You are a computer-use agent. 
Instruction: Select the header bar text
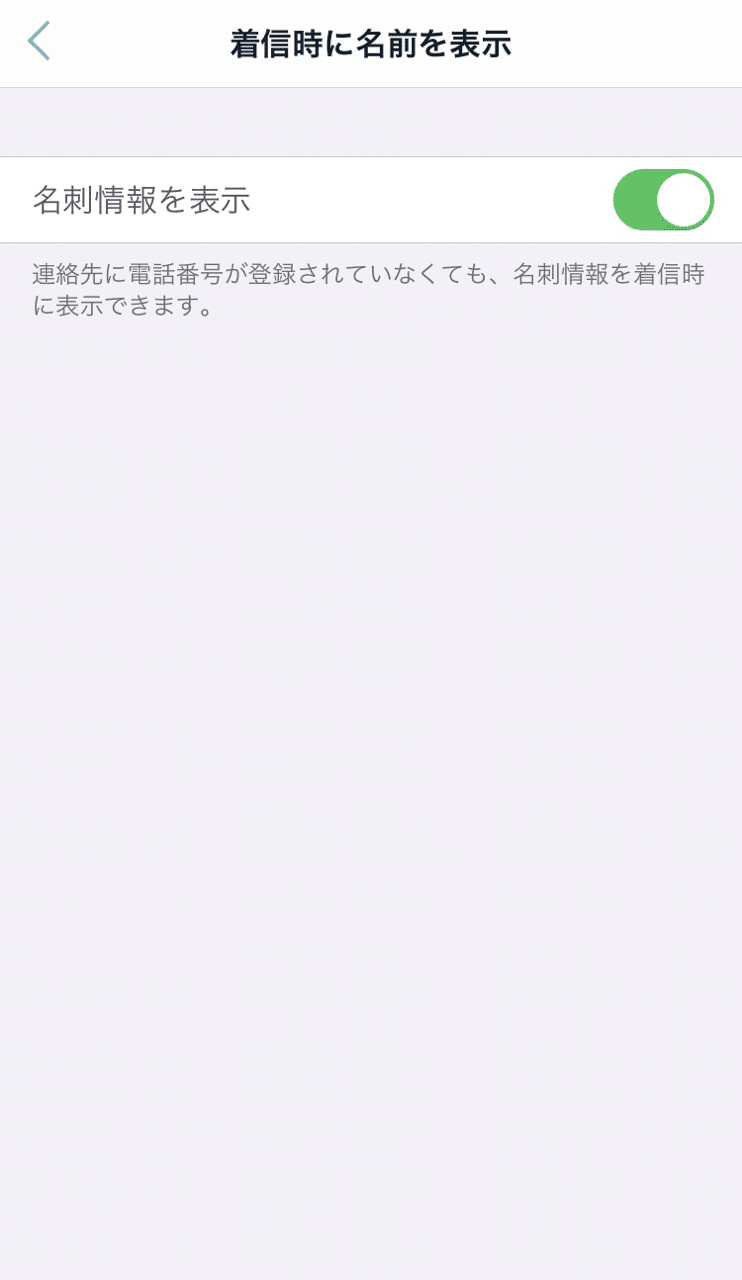pos(371,44)
